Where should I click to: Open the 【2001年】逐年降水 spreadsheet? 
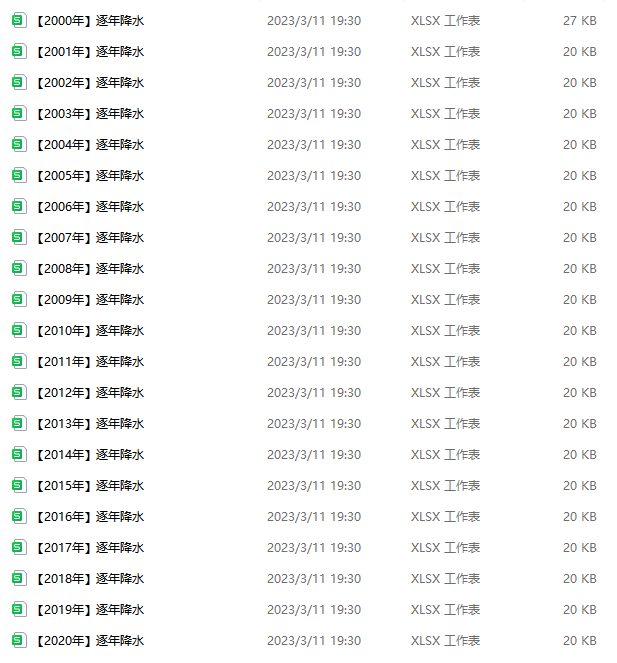(90, 51)
